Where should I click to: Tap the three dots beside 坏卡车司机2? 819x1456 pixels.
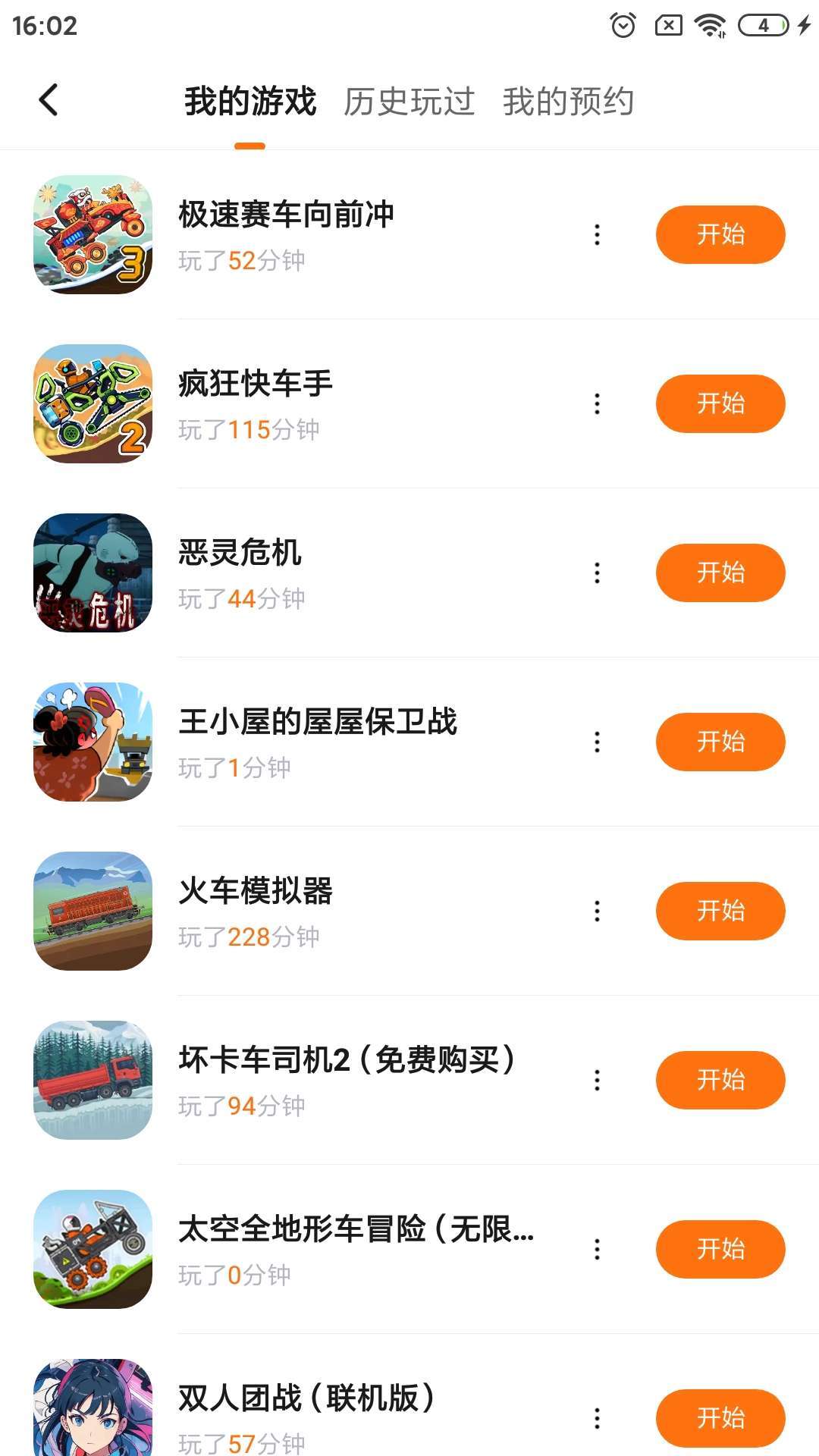598,1081
